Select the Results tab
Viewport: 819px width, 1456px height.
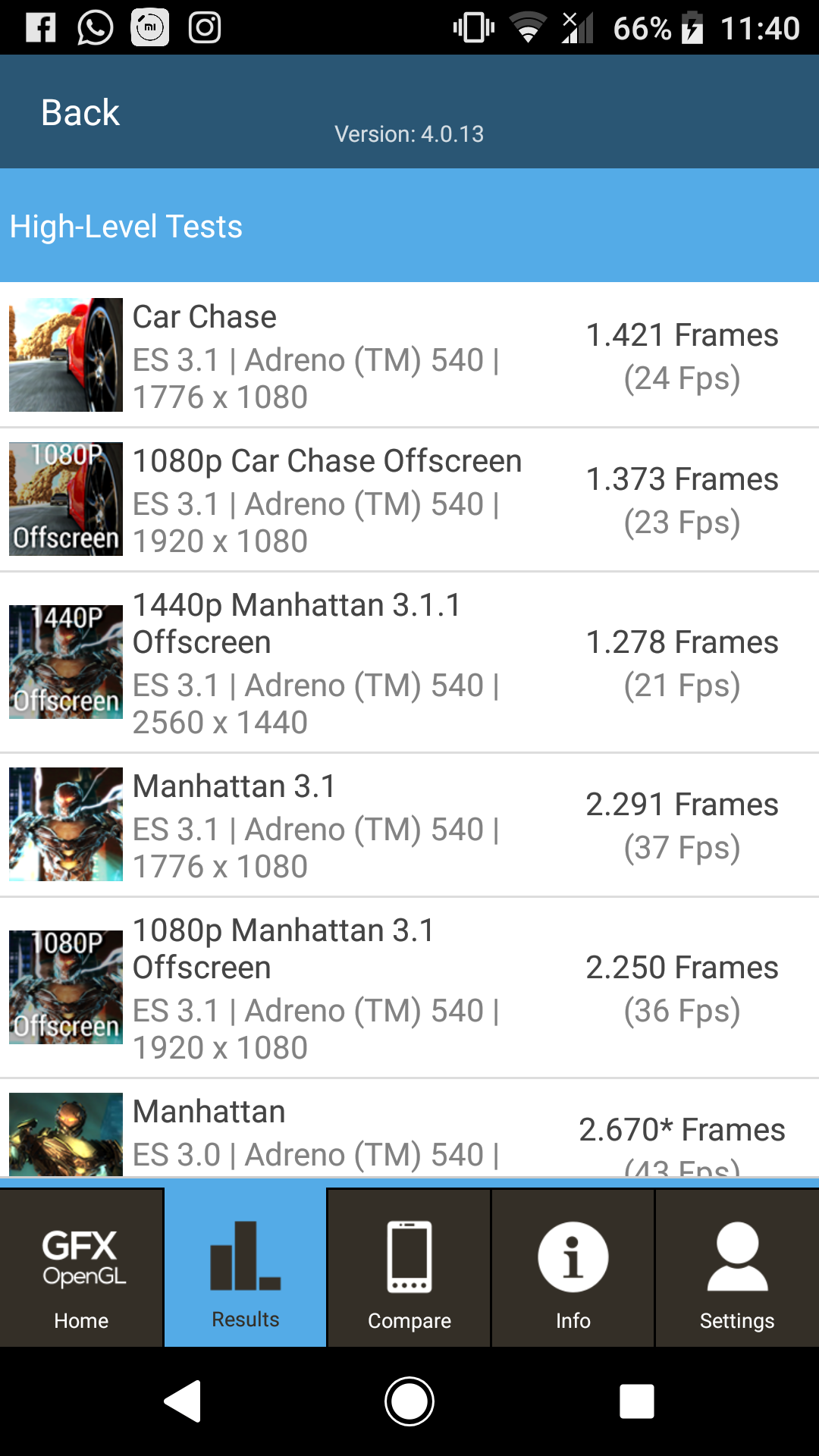click(x=245, y=1267)
